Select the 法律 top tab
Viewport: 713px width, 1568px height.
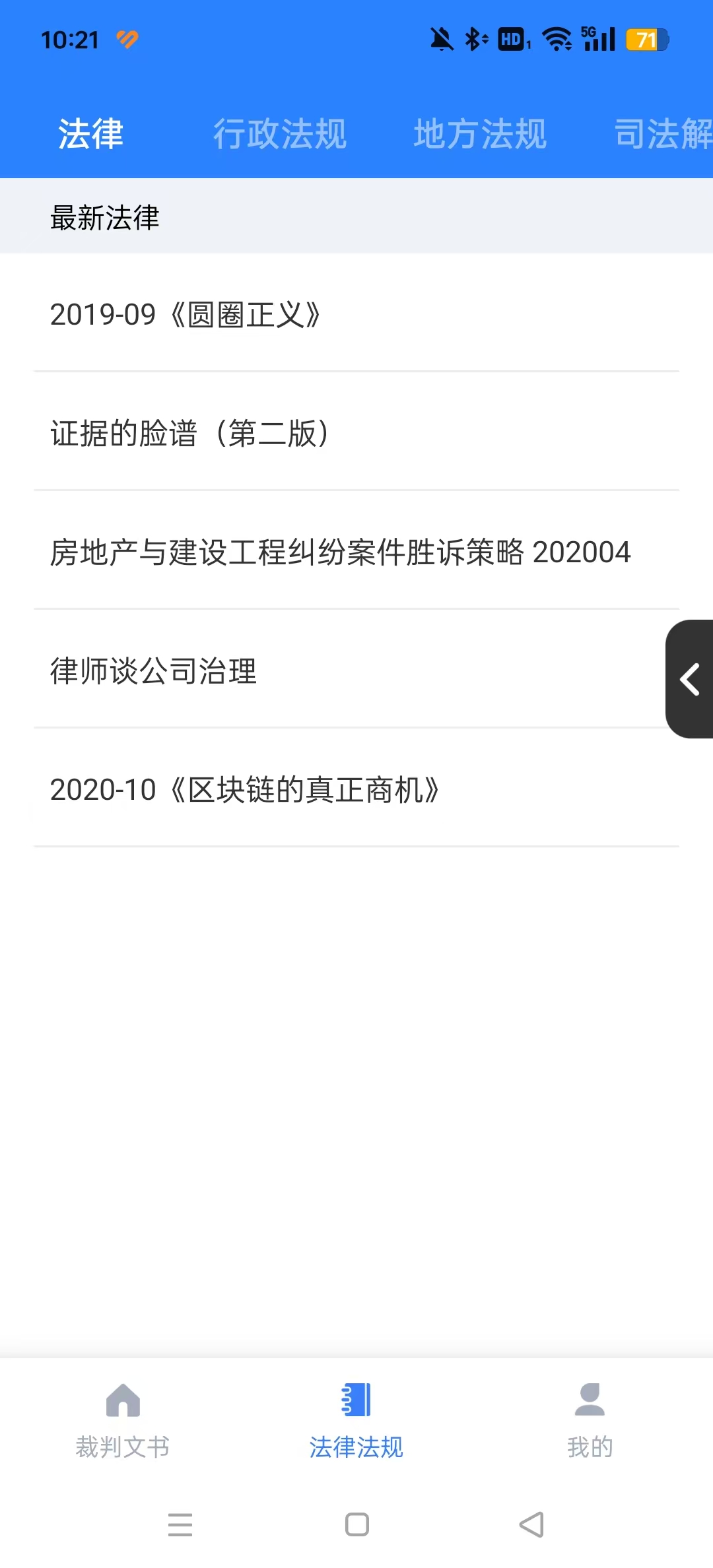[90, 134]
